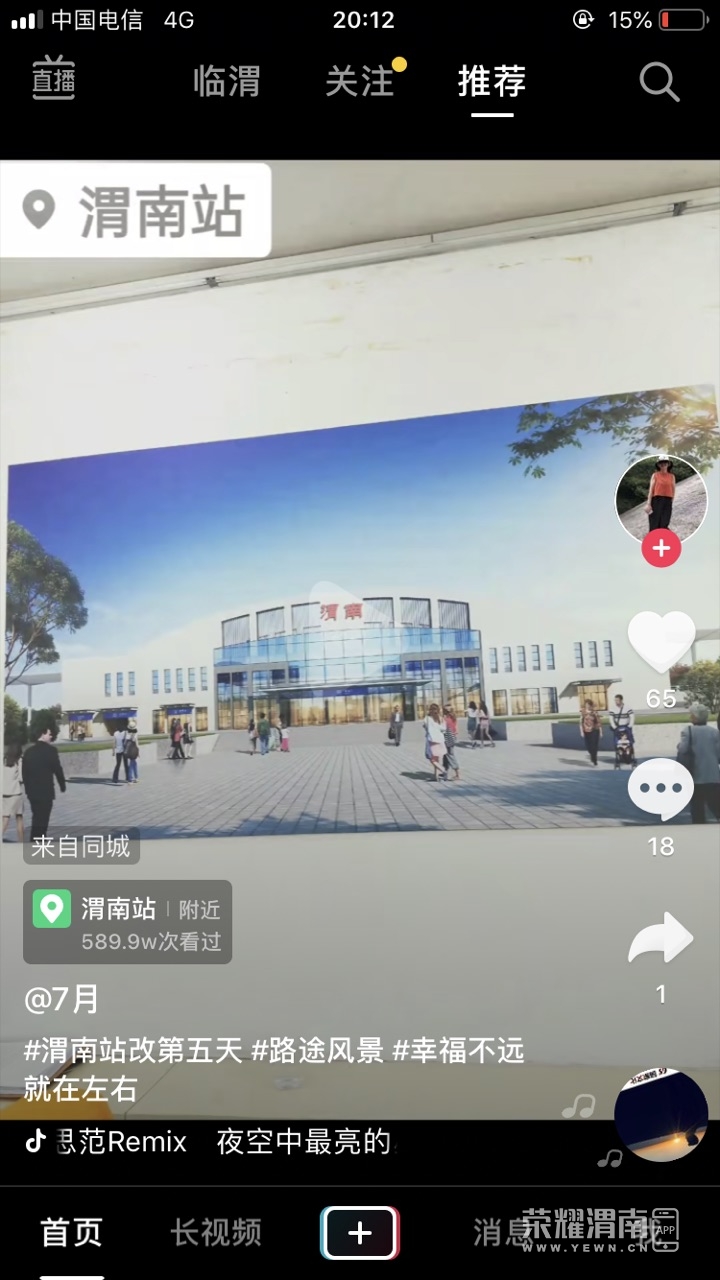Switch to the 临渭 tab
Image resolution: width=720 pixels, height=1280 pixels.
click(x=226, y=81)
